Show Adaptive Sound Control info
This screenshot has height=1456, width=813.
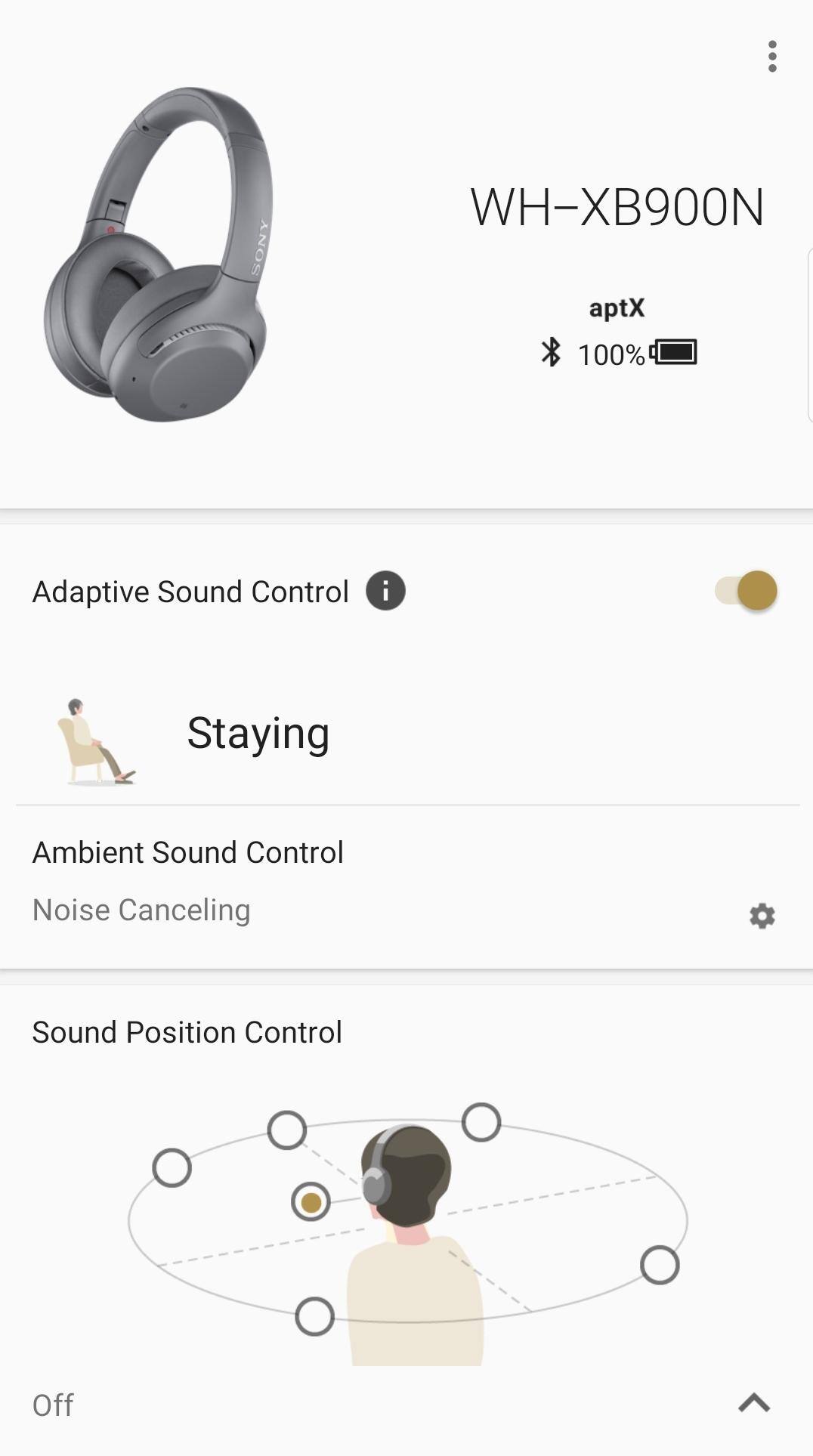pos(385,591)
